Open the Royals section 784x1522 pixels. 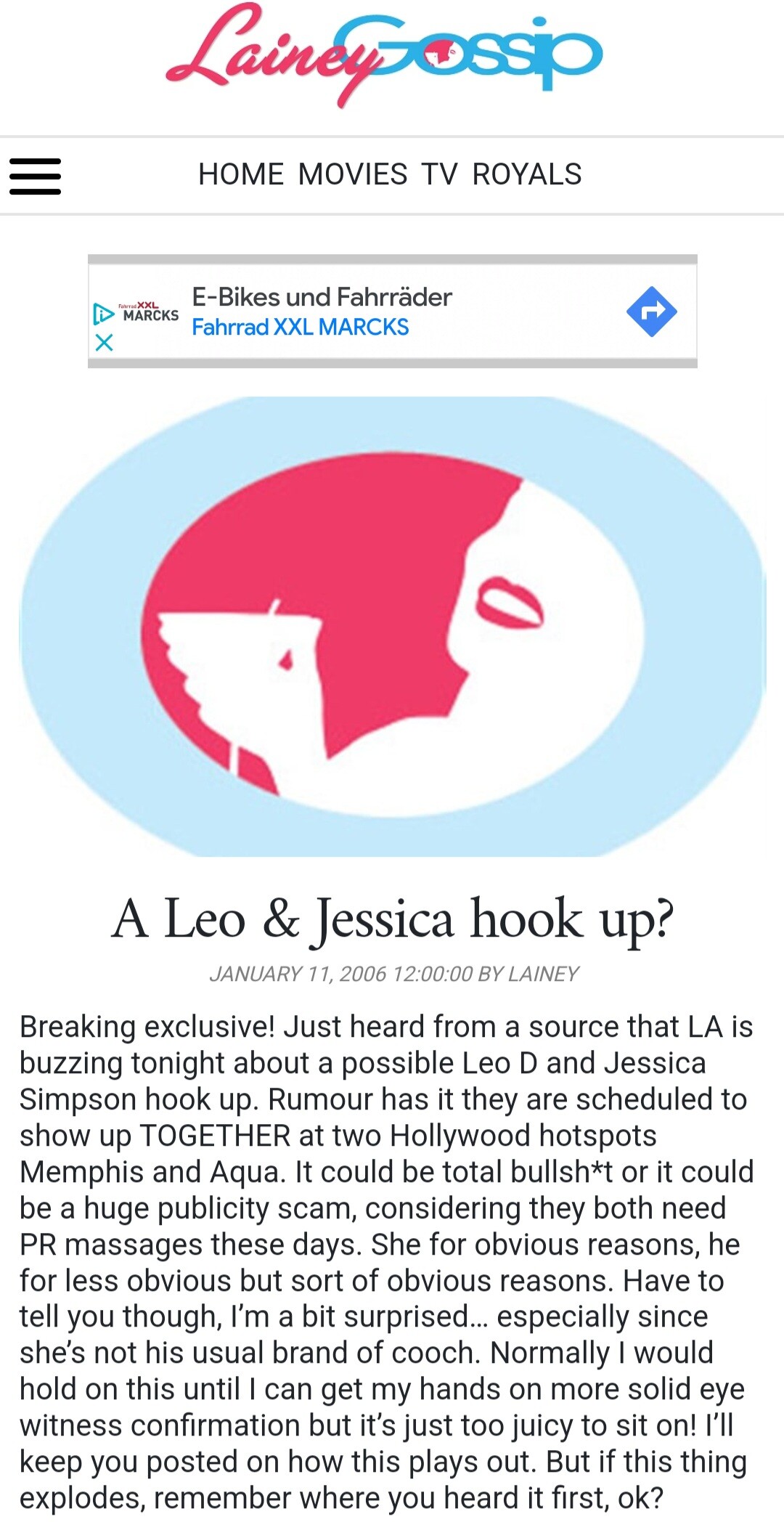tap(527, 175)
